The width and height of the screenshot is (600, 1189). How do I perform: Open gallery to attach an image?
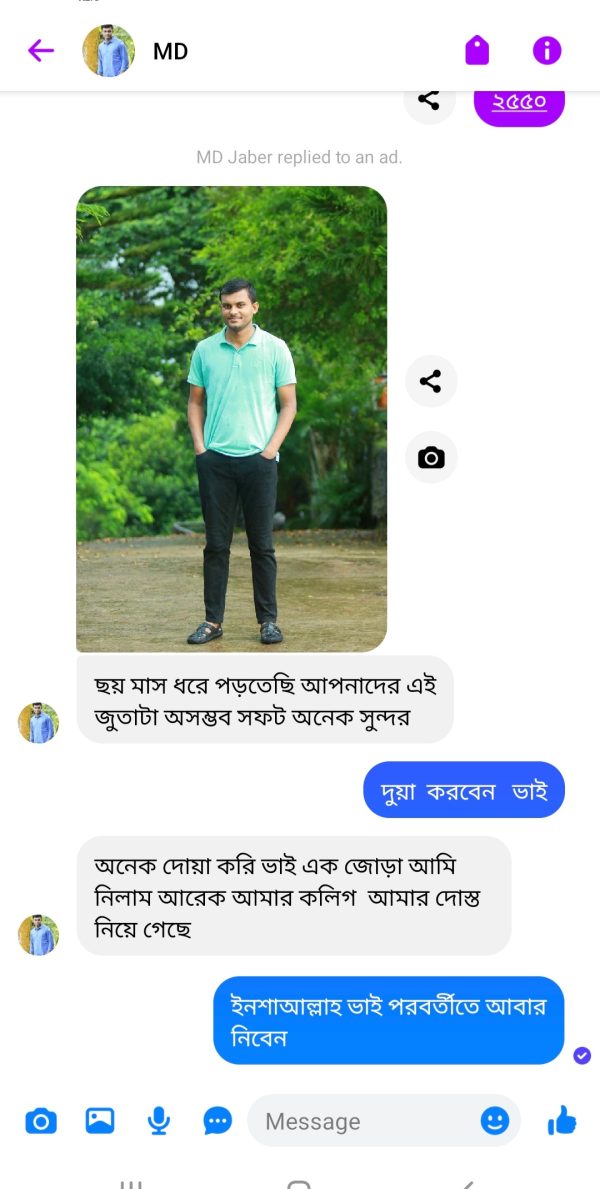(x=100, y=1121)
